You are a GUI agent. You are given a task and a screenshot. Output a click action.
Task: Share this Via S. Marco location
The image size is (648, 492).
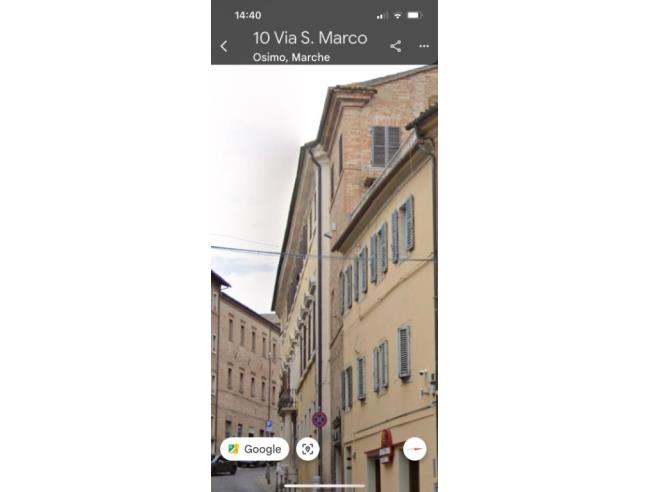(395, 46)
